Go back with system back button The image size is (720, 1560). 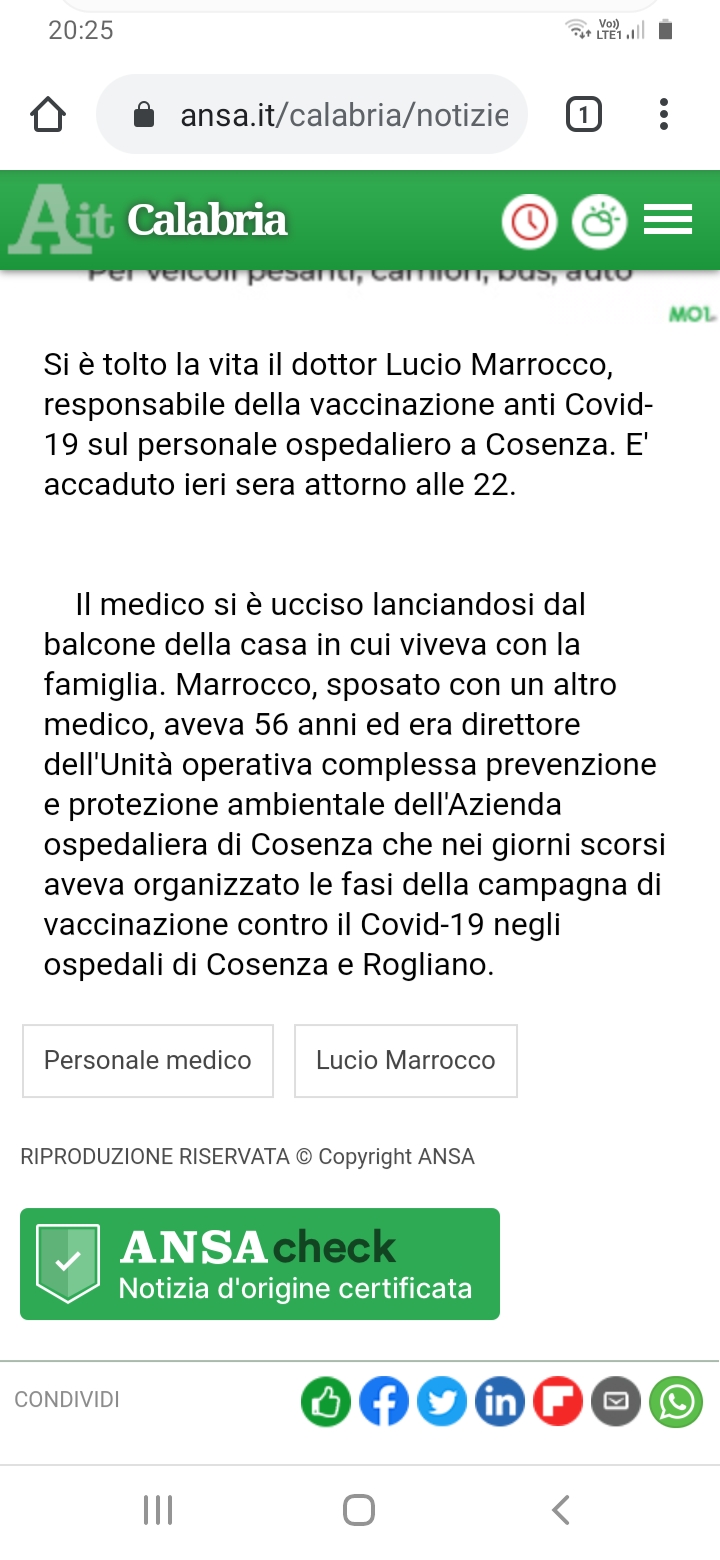[561, 1510]
